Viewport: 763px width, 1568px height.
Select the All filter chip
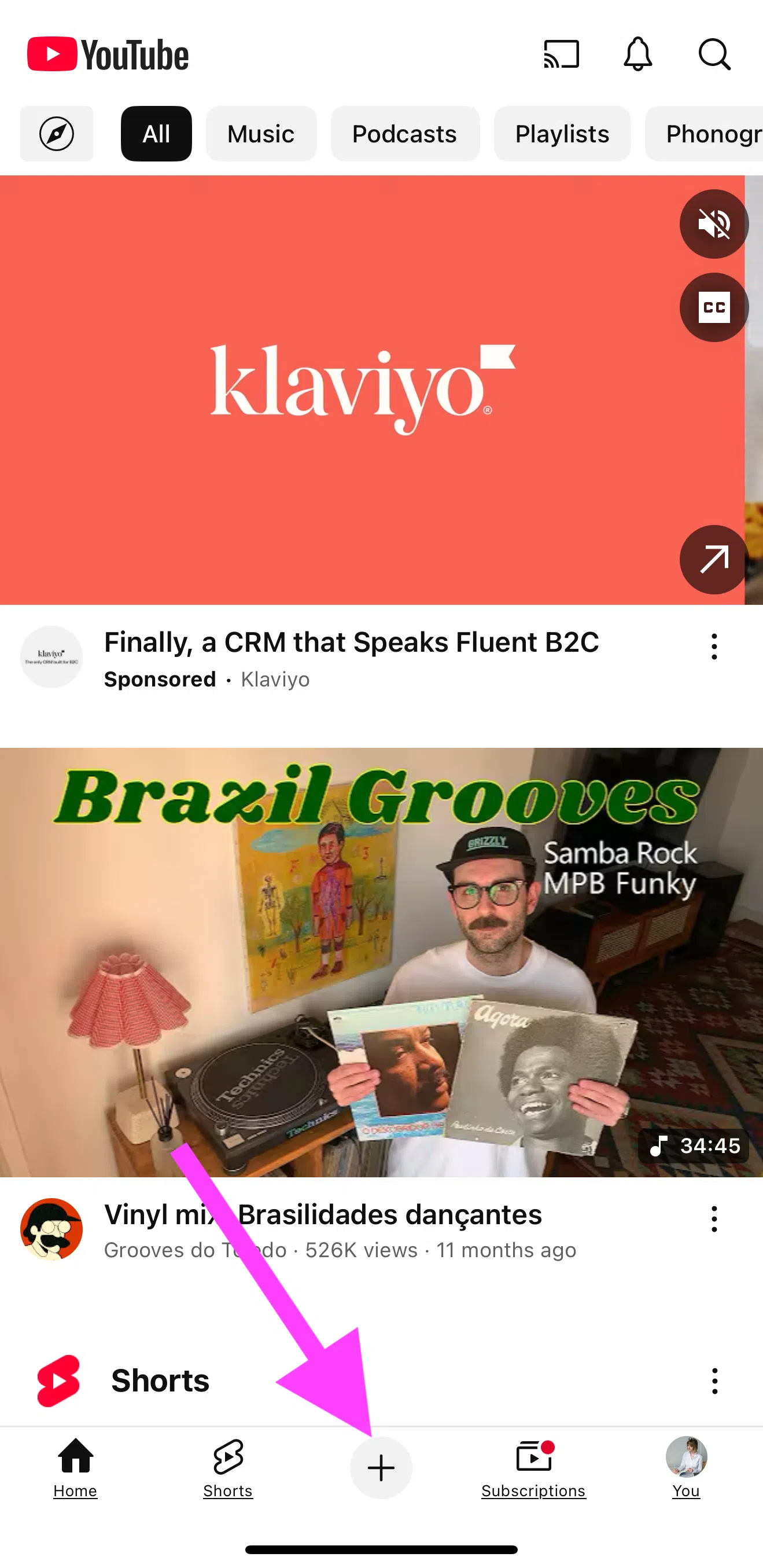(156, 134)
